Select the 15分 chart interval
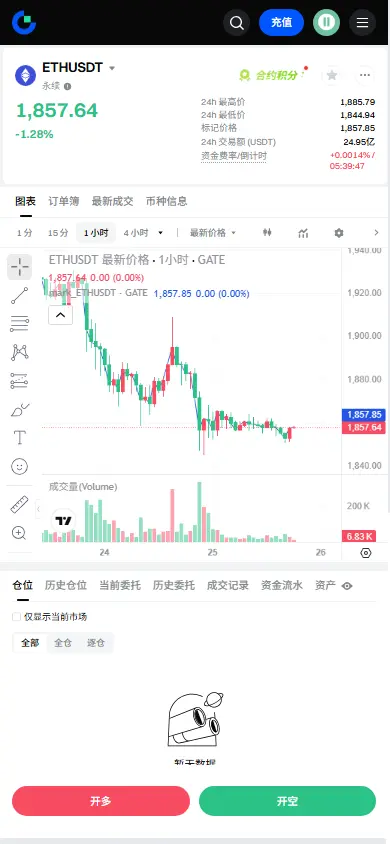 pos(58,233)
